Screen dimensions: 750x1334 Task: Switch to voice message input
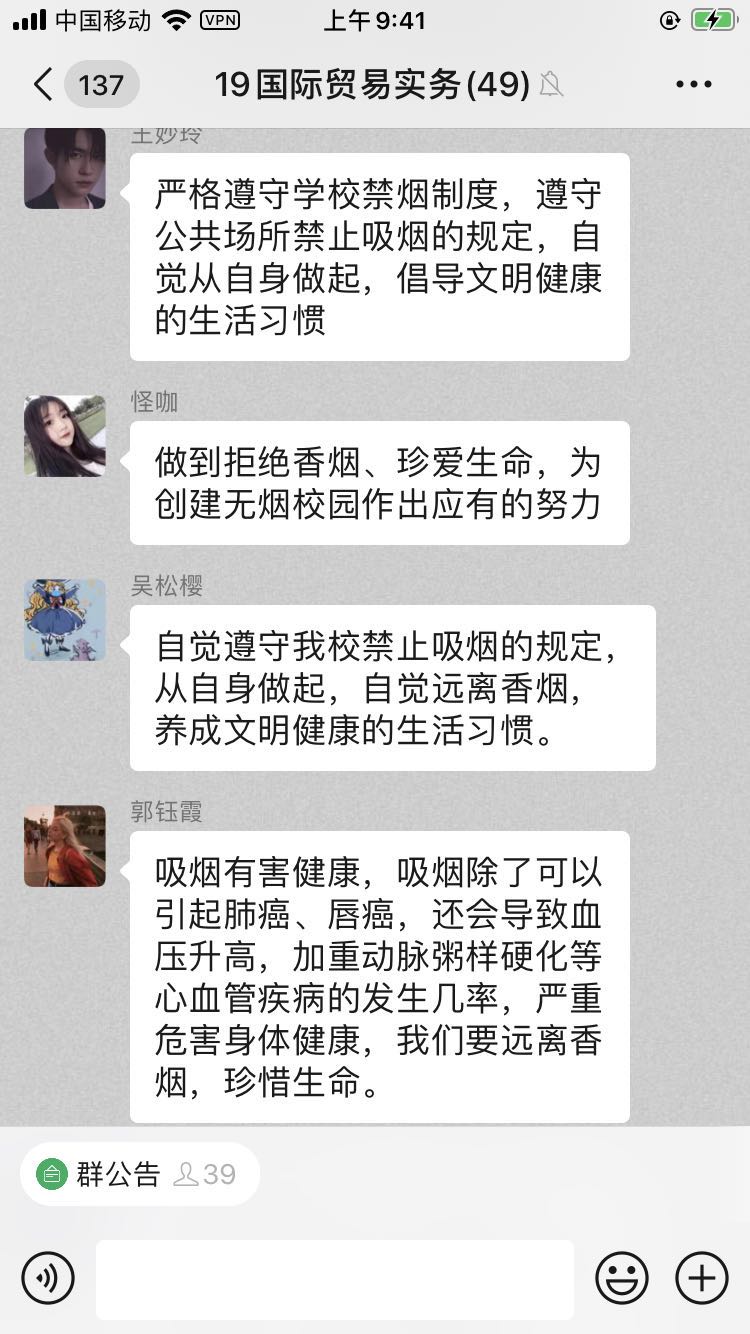point(48,1277)
